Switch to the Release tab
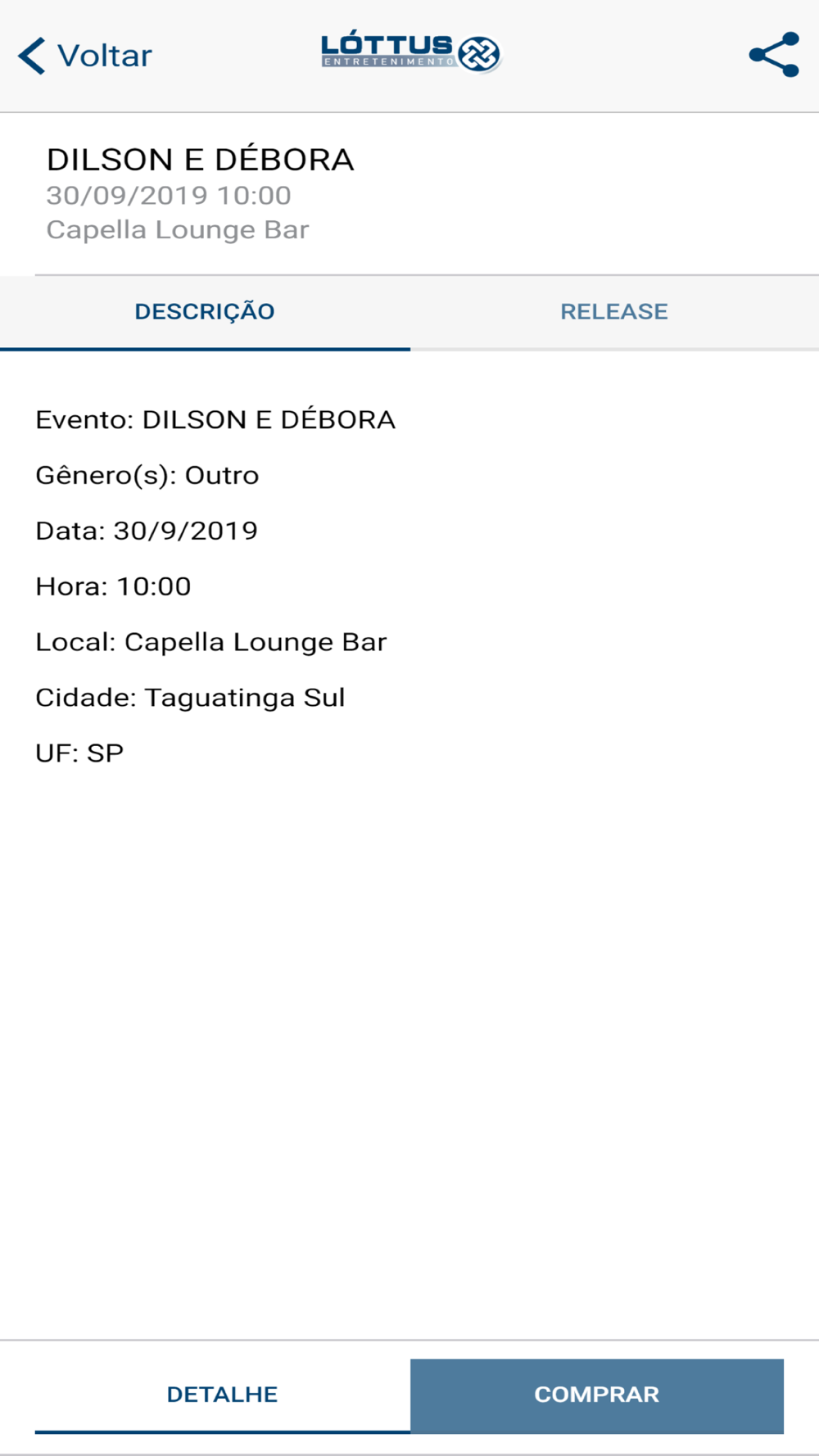The height and width of the screenshot is (1456, 819). (614, 312)
